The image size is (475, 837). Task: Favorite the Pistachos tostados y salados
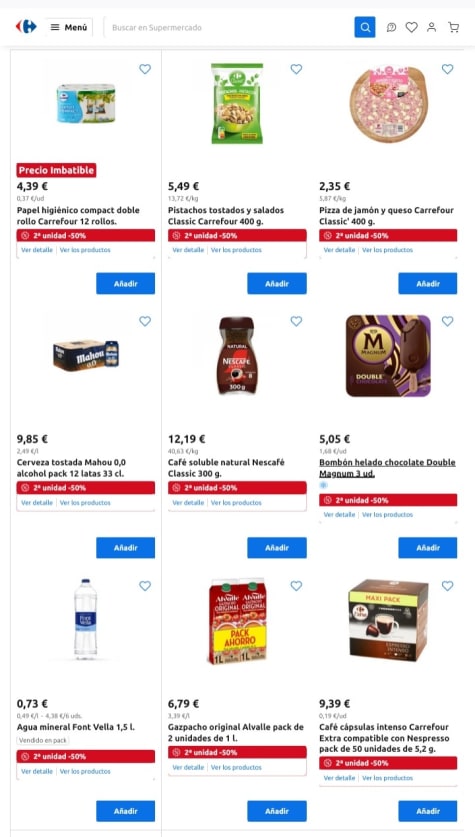click(x=296, y=69)
